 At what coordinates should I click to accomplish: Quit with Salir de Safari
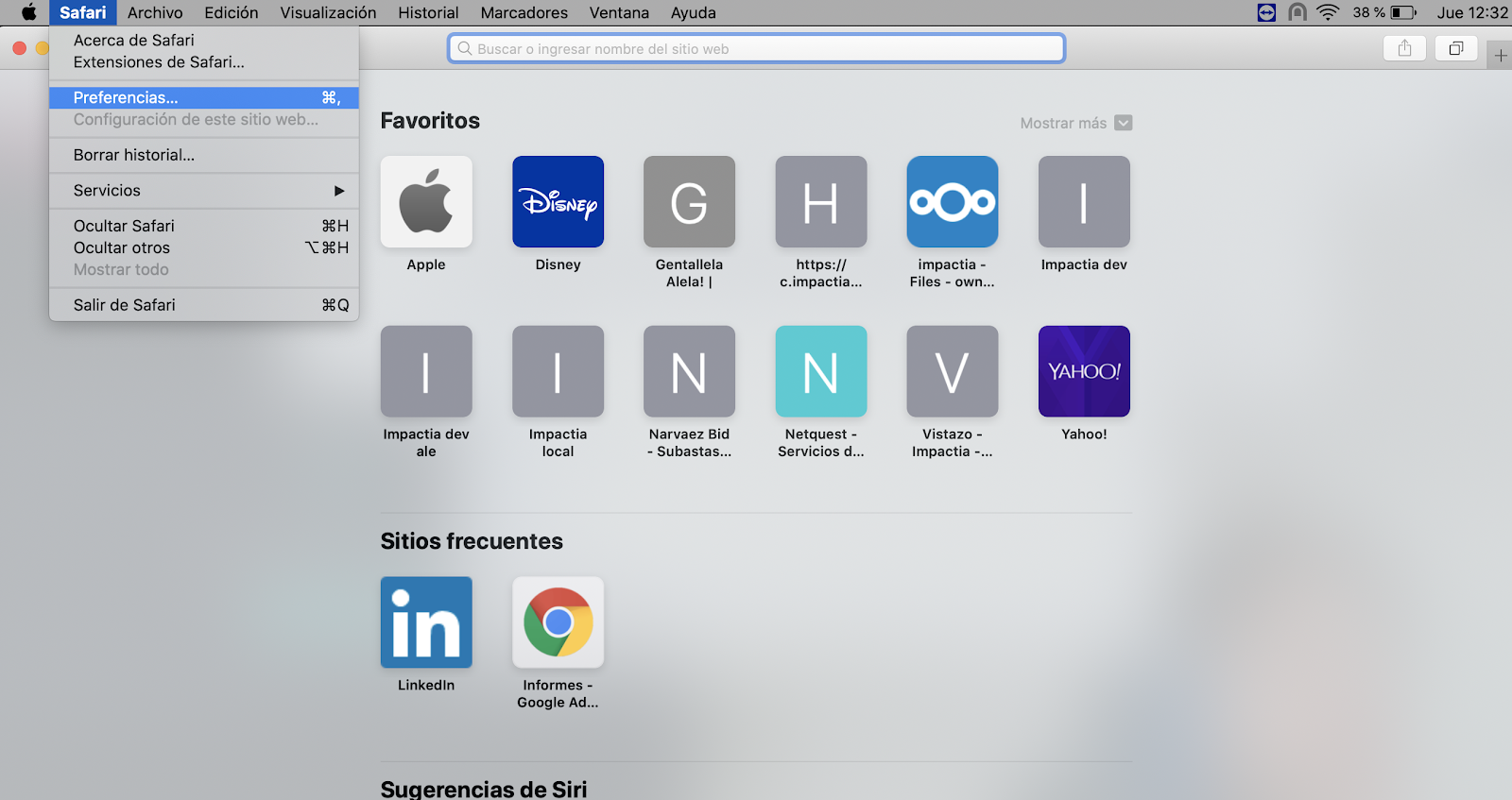click(125, 305)
